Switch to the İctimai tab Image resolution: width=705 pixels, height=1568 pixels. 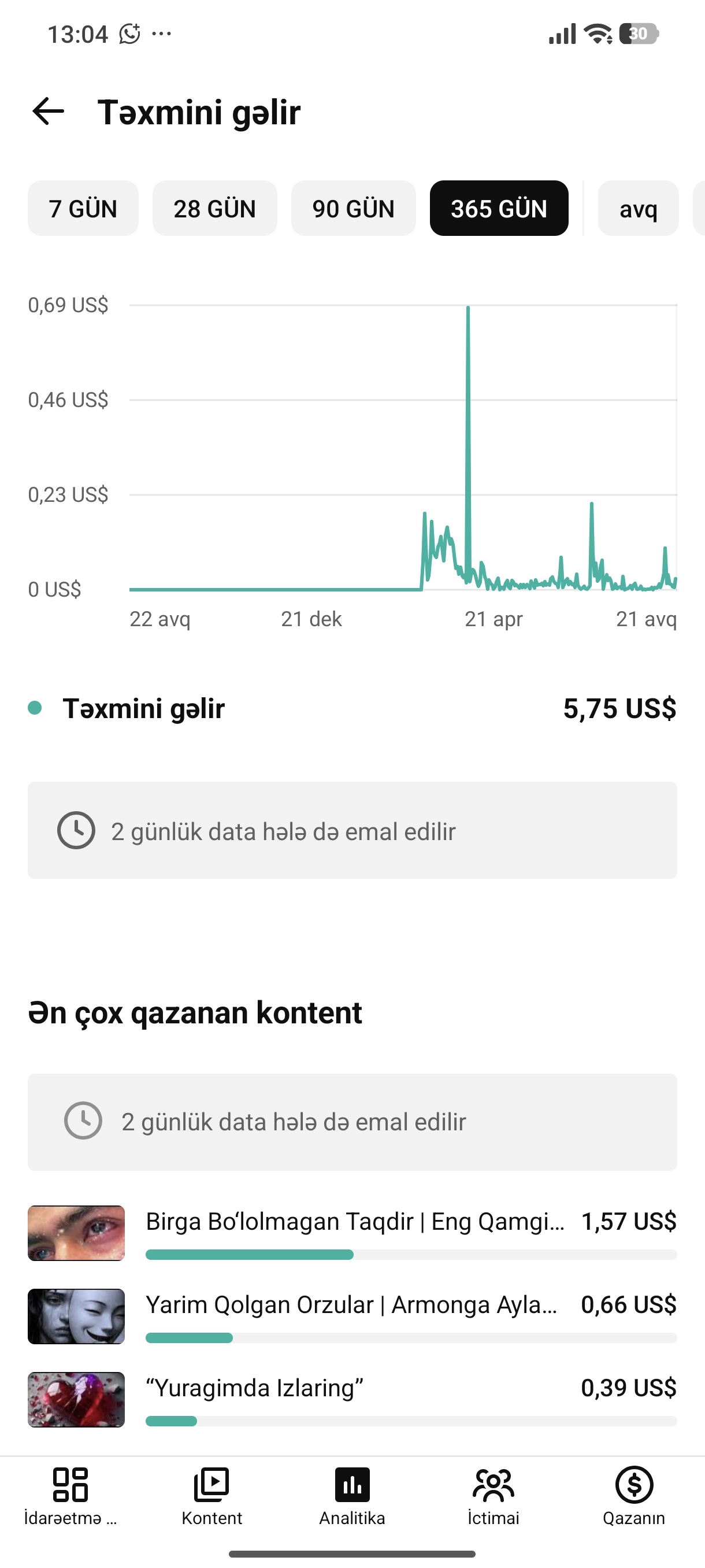coord(493,1496)
